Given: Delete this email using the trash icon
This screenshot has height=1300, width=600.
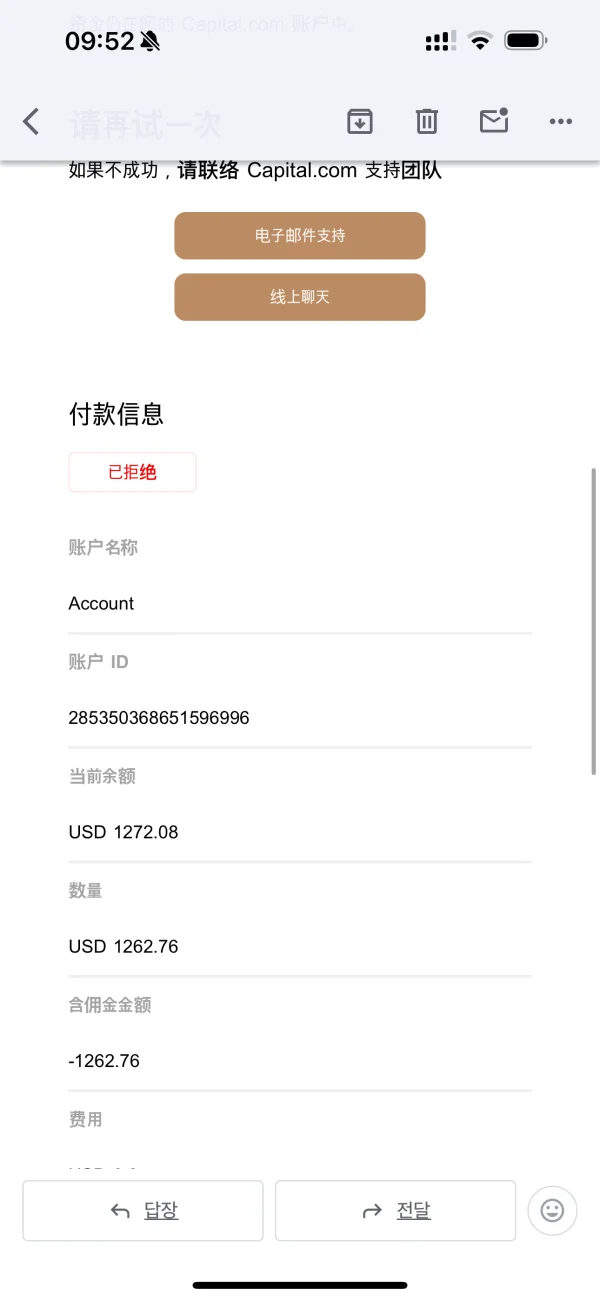Looking at the screenshot, I should (x=427, y=122).
